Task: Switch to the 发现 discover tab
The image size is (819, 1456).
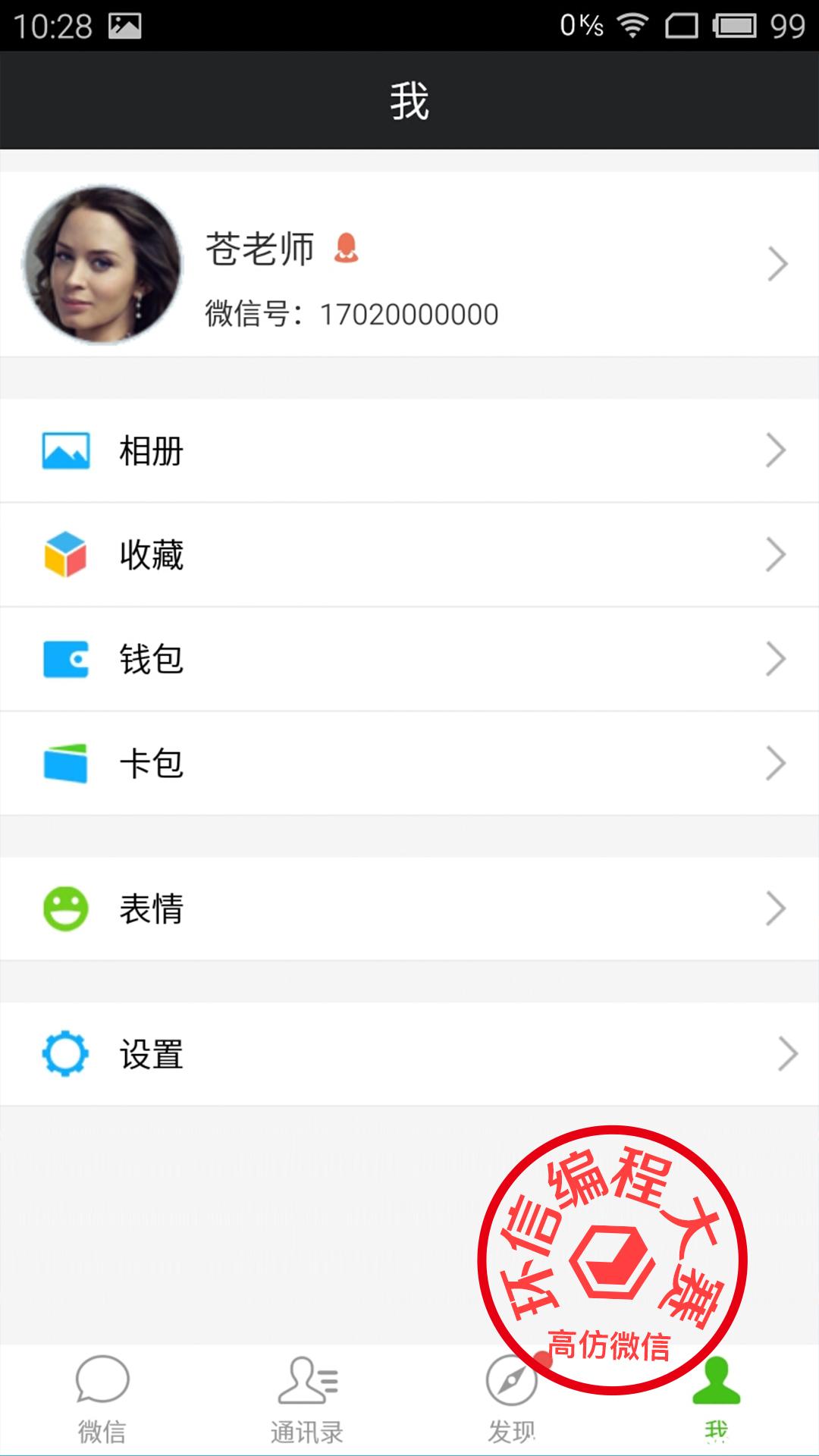Action: pyautogui.click(x=511, y=1400)
